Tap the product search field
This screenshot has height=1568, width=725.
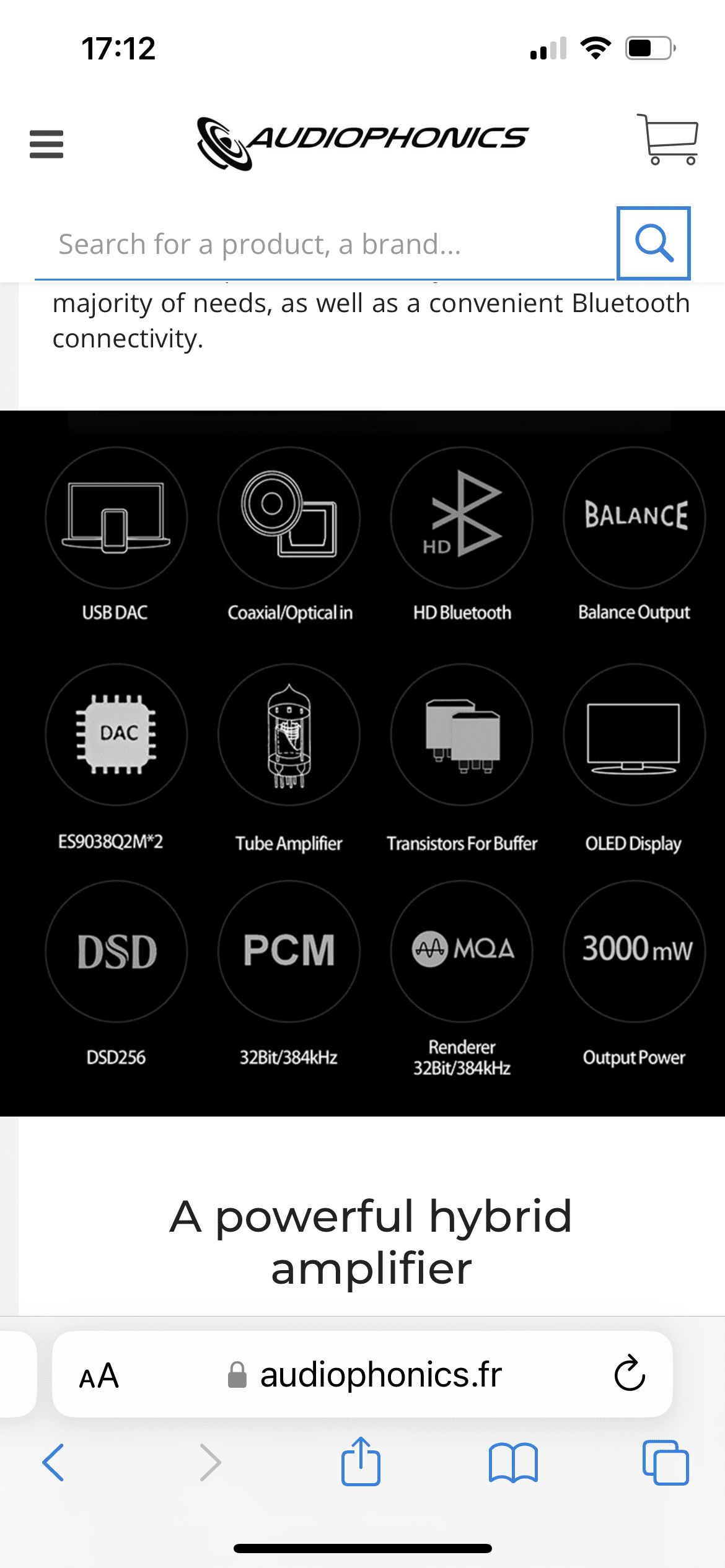pyautogui.click(x=322, y=244)
